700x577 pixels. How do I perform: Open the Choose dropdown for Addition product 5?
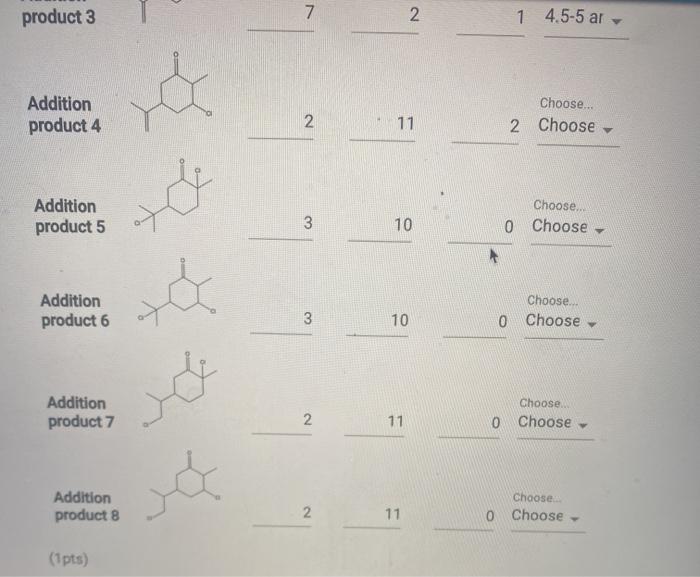coord(570,226)
